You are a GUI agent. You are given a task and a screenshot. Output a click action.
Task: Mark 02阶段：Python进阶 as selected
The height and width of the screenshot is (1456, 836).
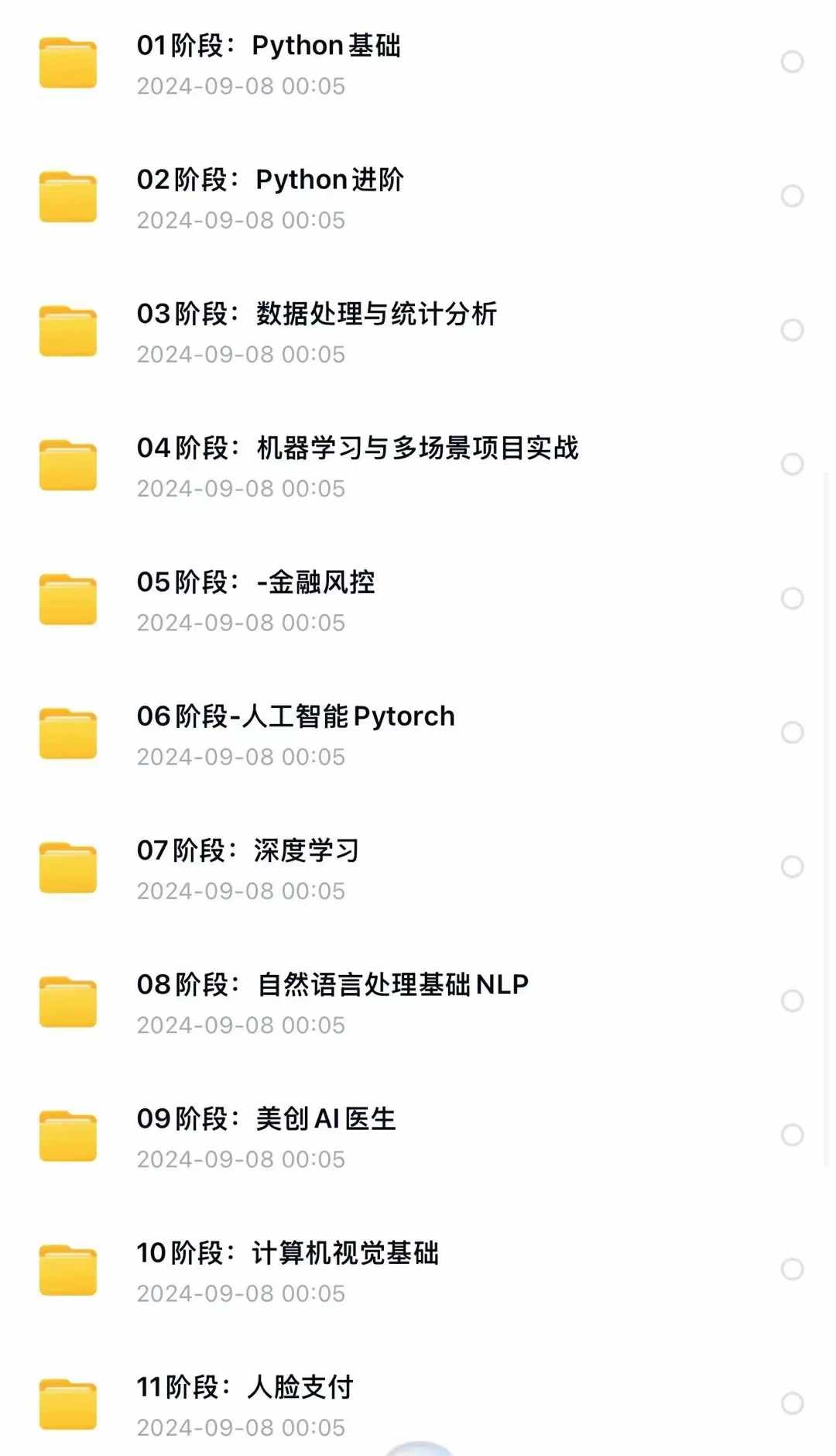(792, 196)
